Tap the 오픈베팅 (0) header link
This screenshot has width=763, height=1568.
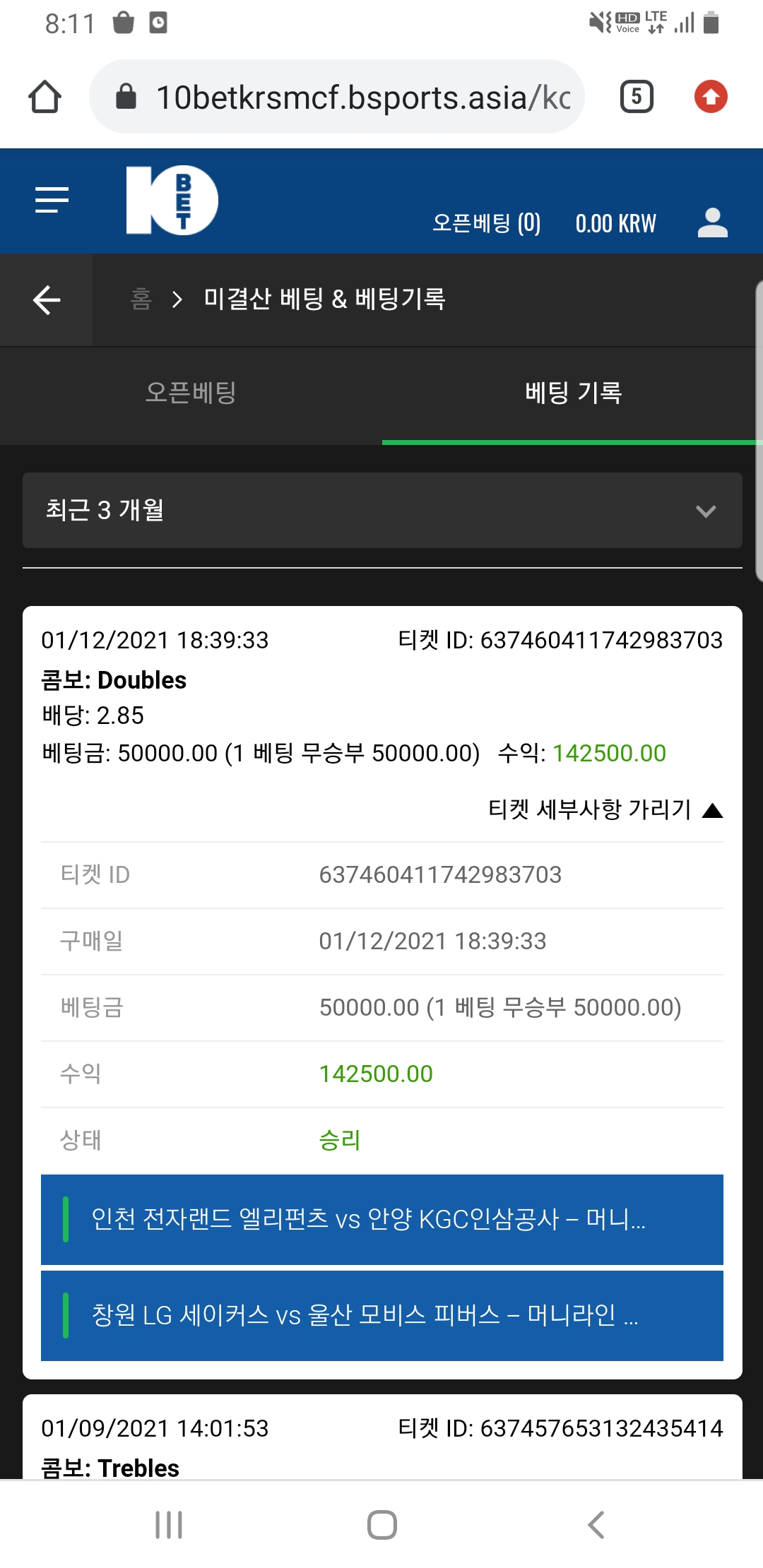tap(486, 223)
